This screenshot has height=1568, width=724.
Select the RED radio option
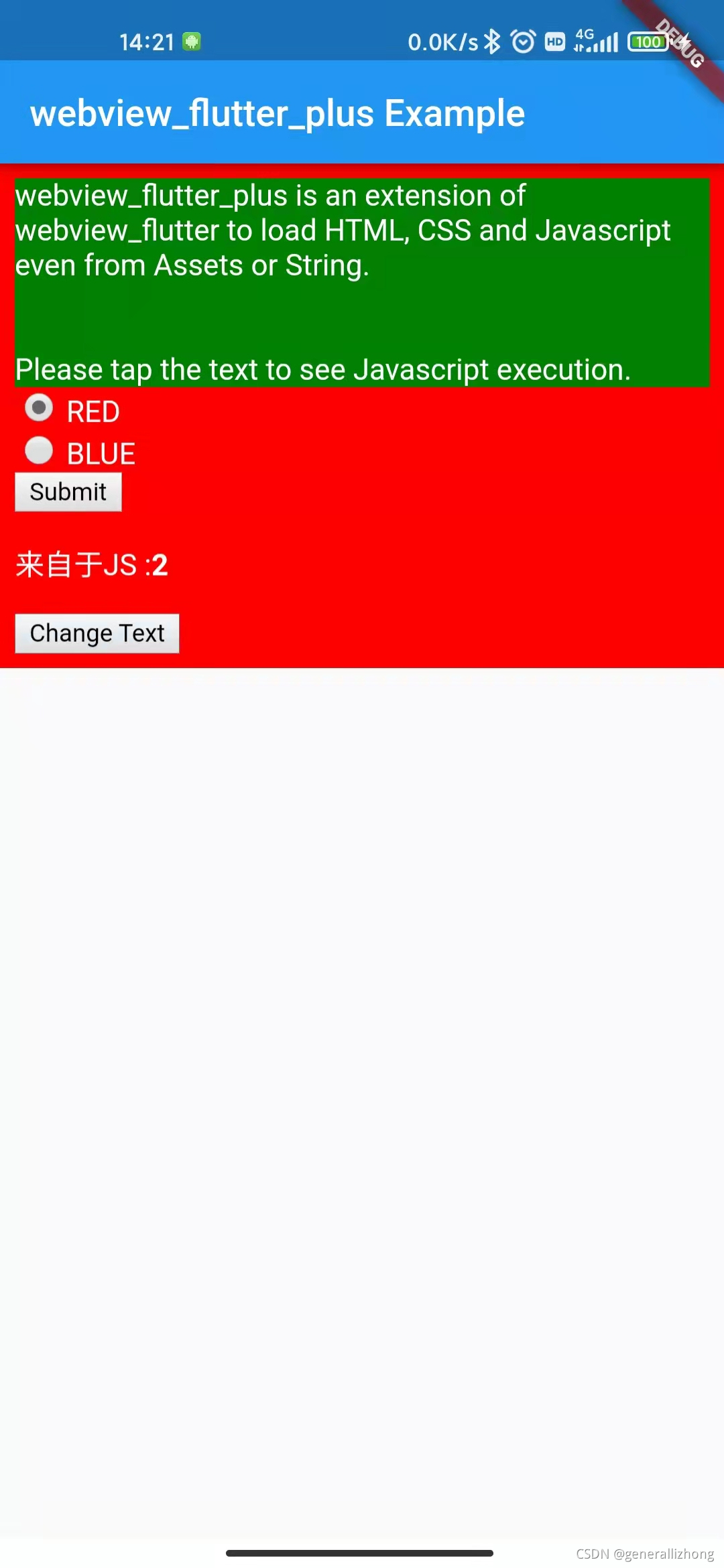(39, 408)
